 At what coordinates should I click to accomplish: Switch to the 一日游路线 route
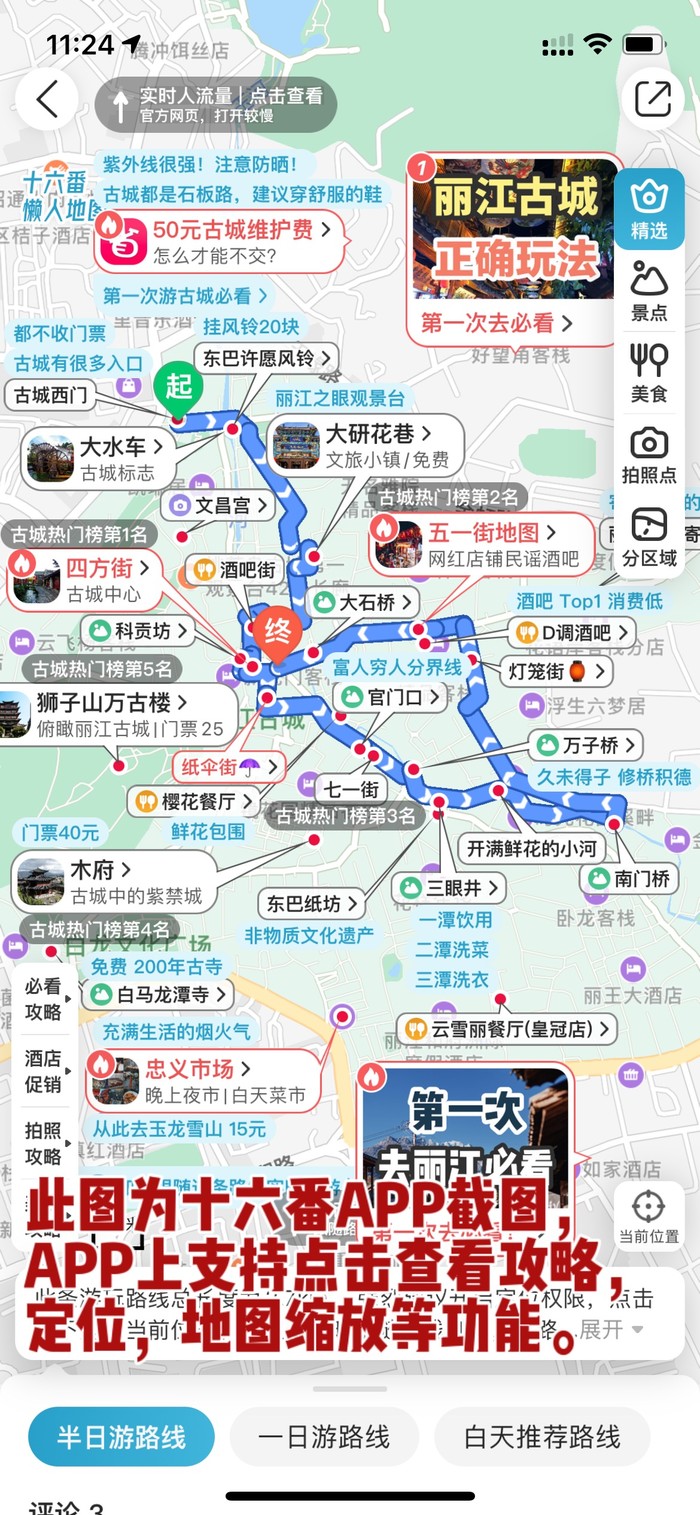(x=324, y=1437)
